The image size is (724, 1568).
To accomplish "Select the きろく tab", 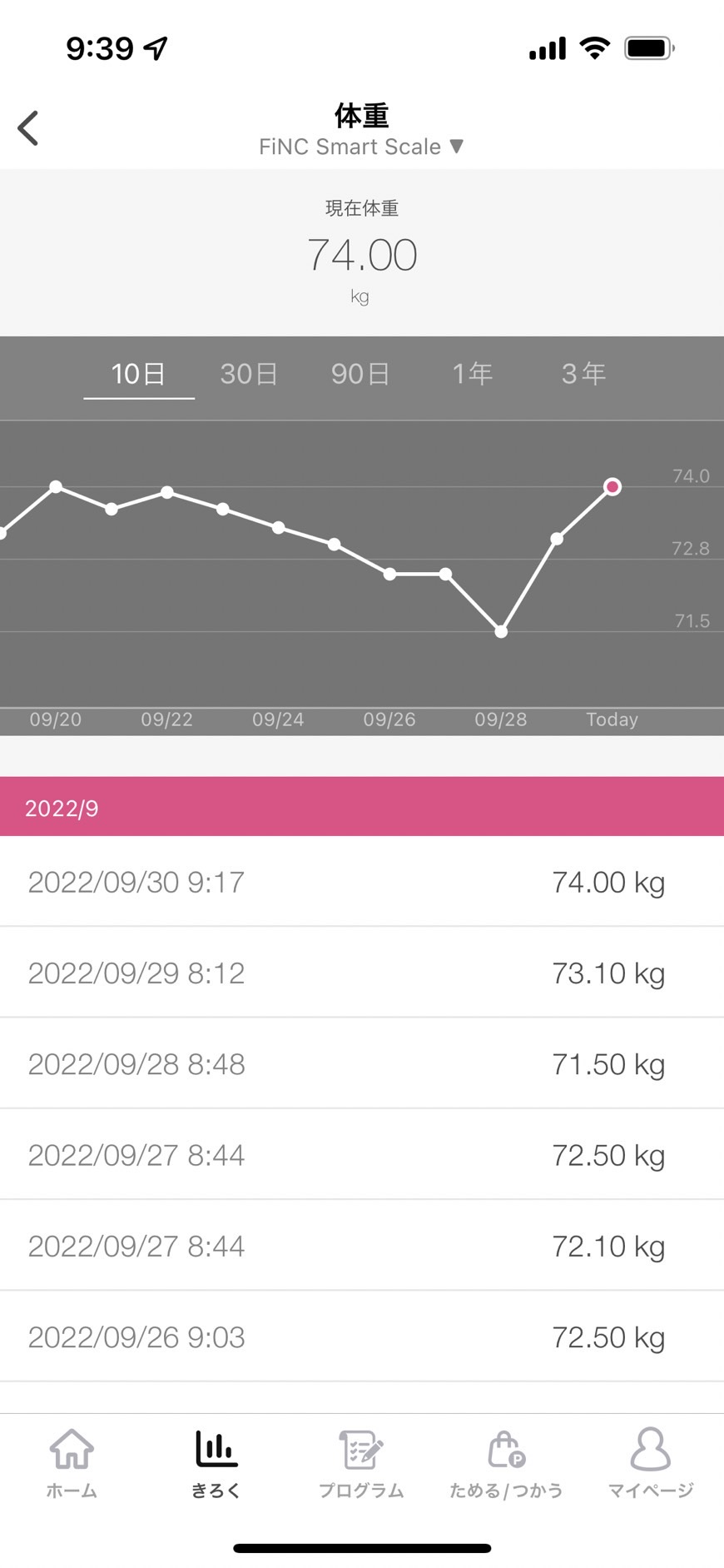I will [216, 1463].
